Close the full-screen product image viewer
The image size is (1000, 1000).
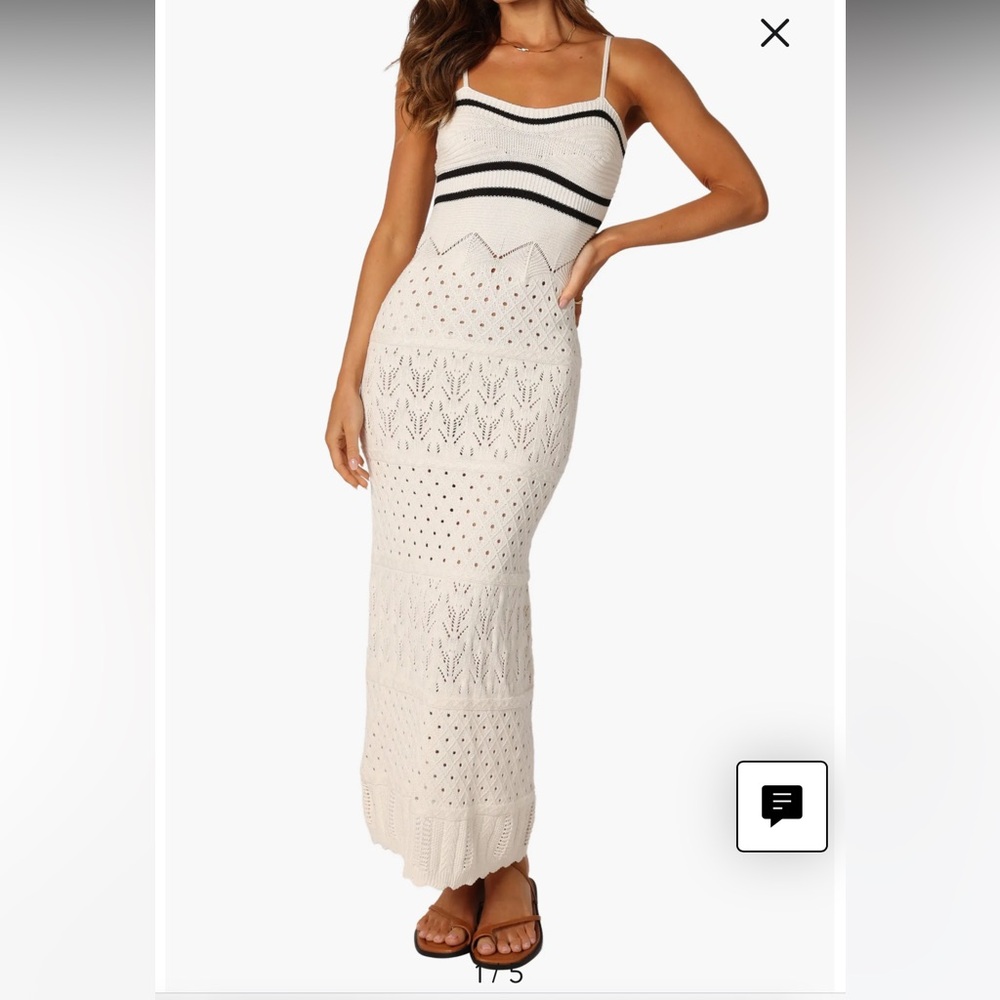tap(775, 33)
